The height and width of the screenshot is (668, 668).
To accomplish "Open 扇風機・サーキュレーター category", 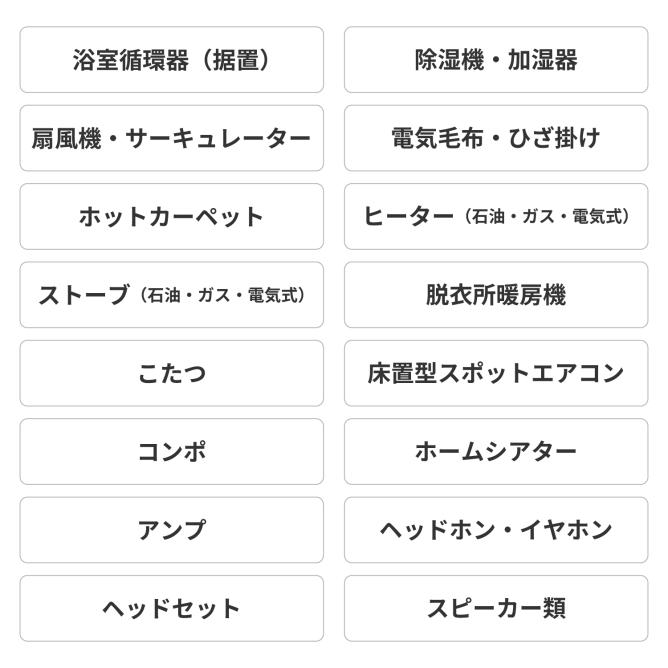I will click(171, 138).
